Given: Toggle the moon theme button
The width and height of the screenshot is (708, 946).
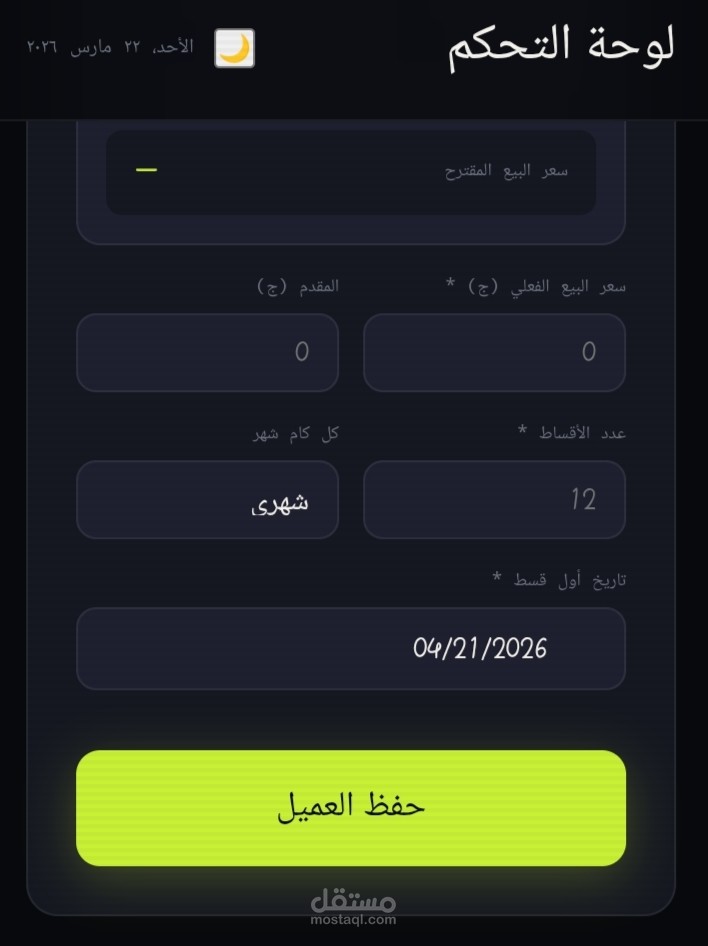Looking at the screenshot, I should [x=235, y=48].
